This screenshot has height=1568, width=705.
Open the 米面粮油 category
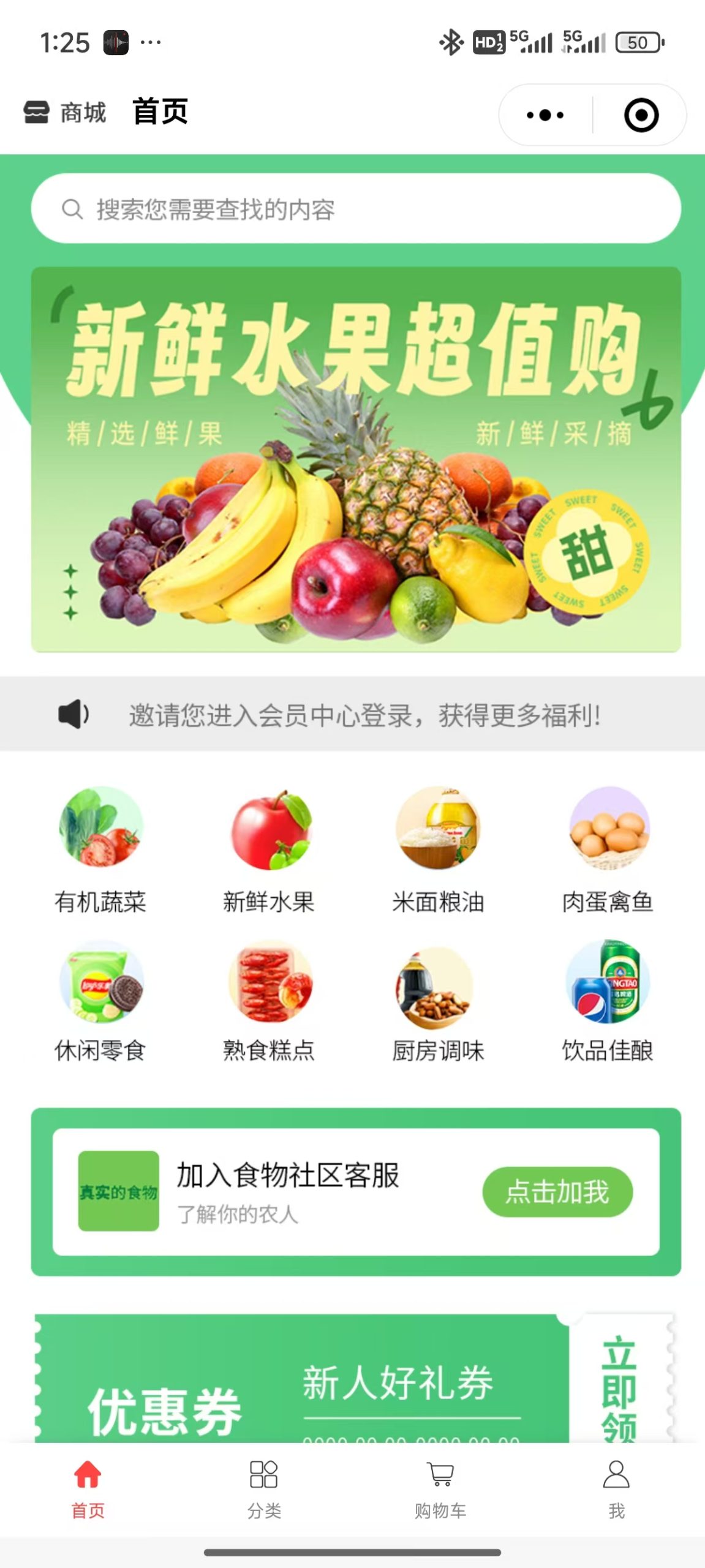(x=437, y=850)
